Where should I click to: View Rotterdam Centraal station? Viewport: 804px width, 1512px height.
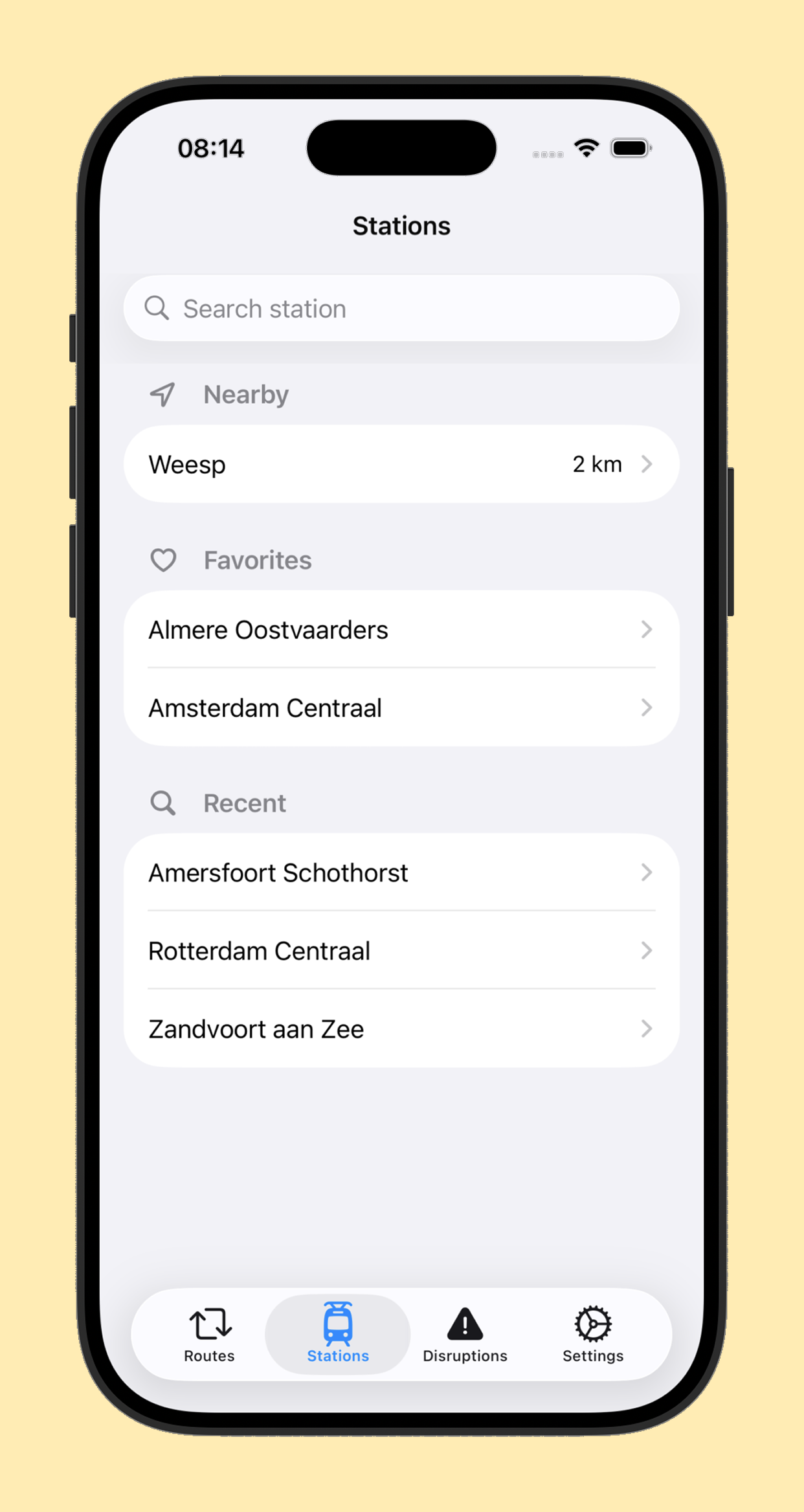[x=401, y=951]
